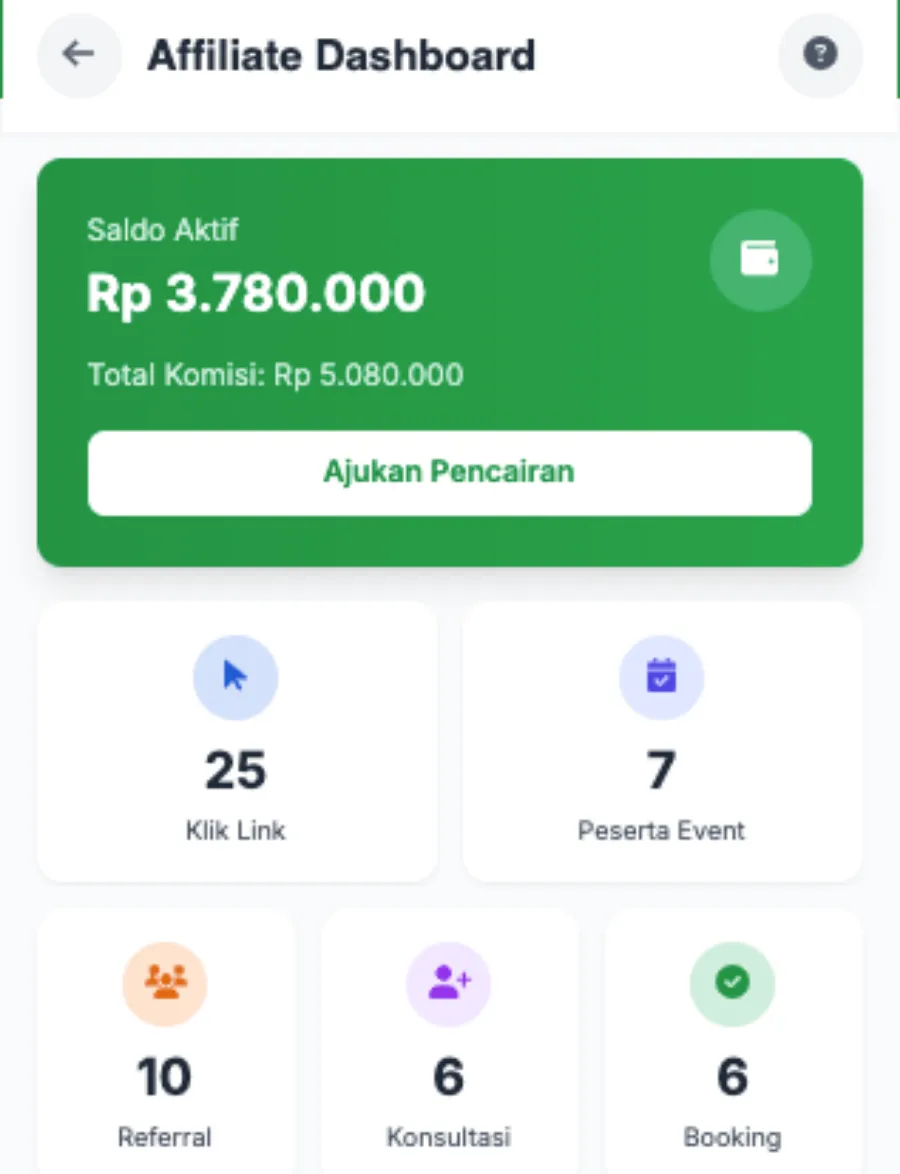The height and width of the screenshot is (1174, 900).
Task: Open the help question mark icon
Action: (820, 54)
